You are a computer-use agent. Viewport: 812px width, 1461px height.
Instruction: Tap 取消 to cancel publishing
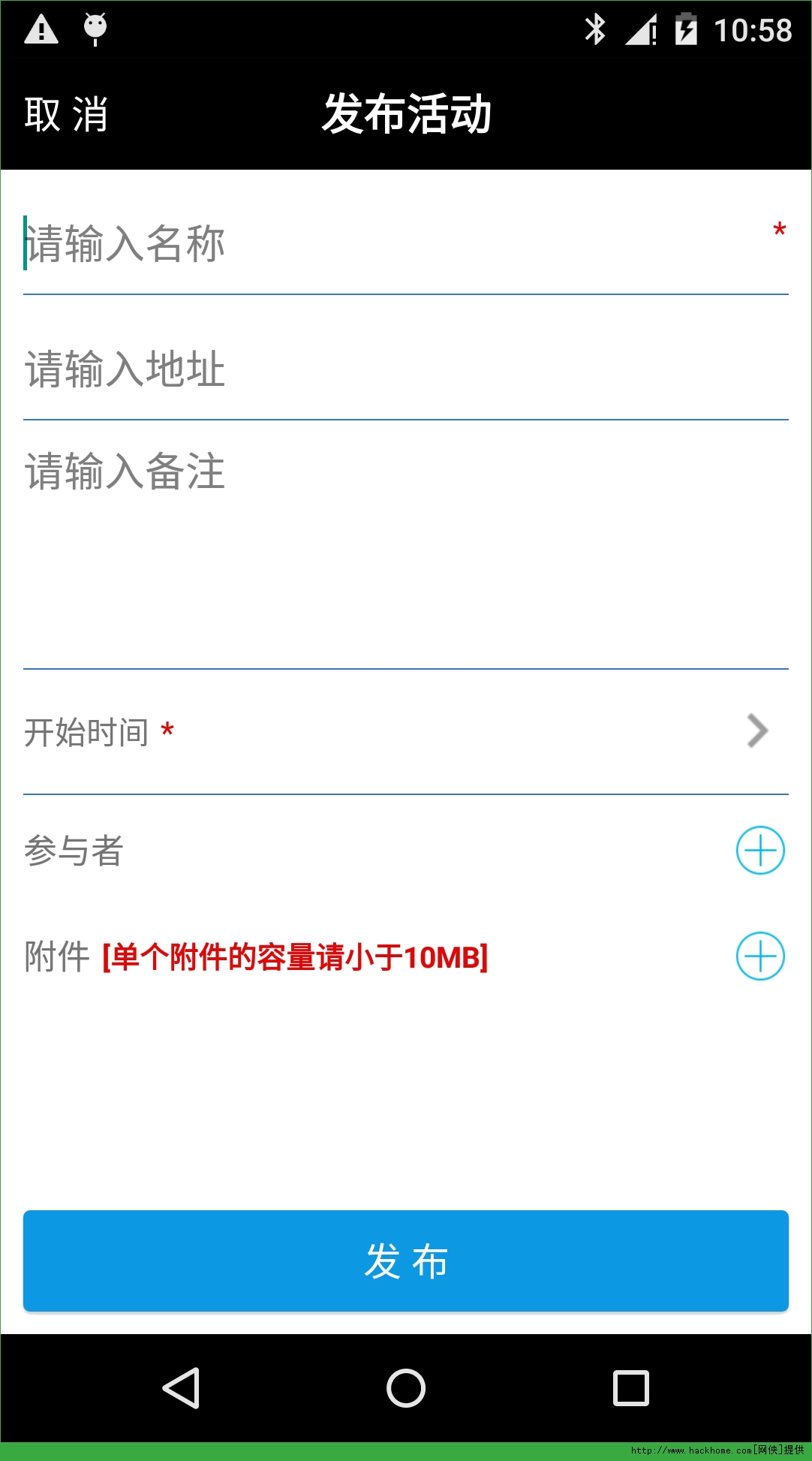pyautogui.click(x=66, y=115)
